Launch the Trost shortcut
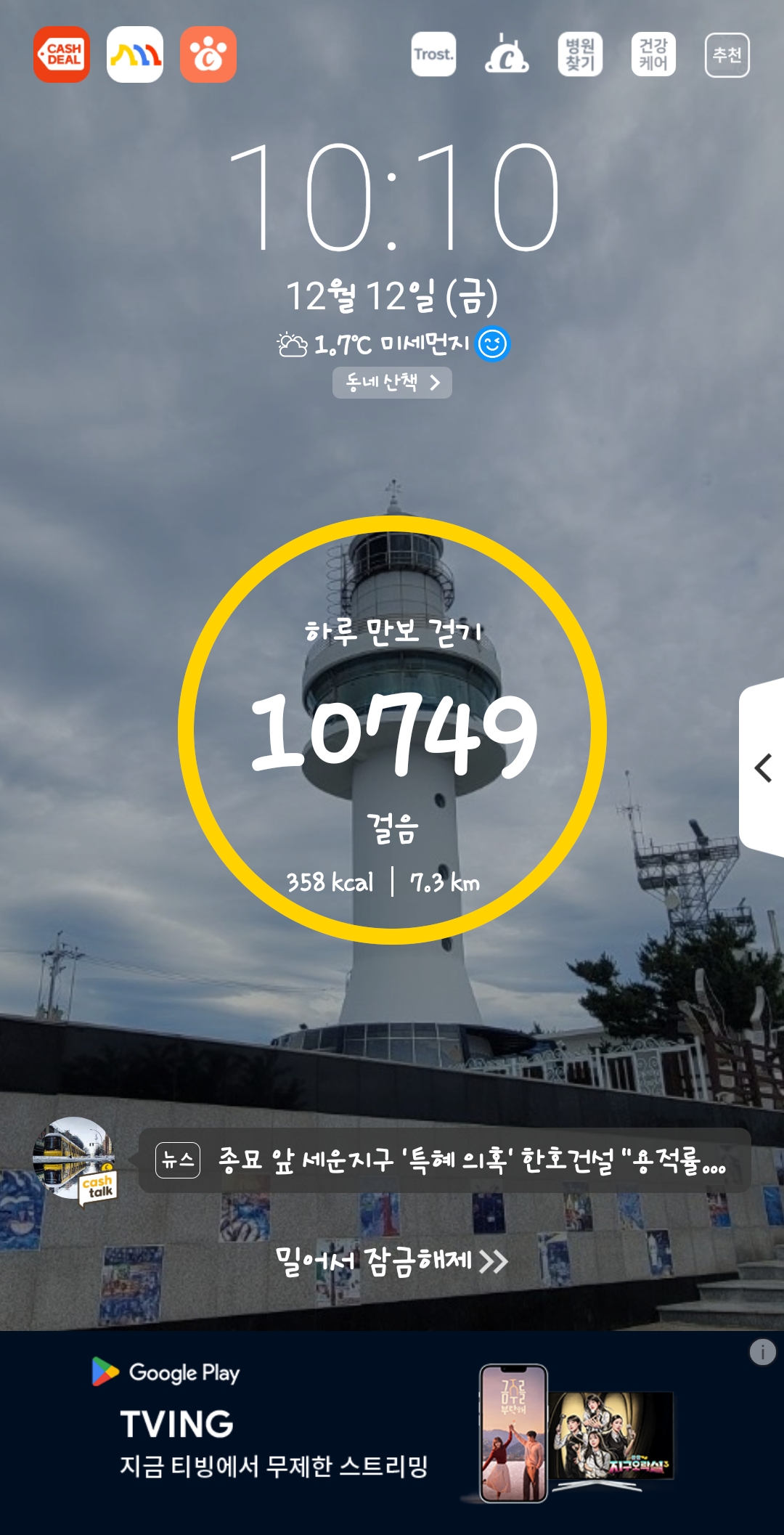The height and width of the screenshot is (1535, 784). coord(433,54)
